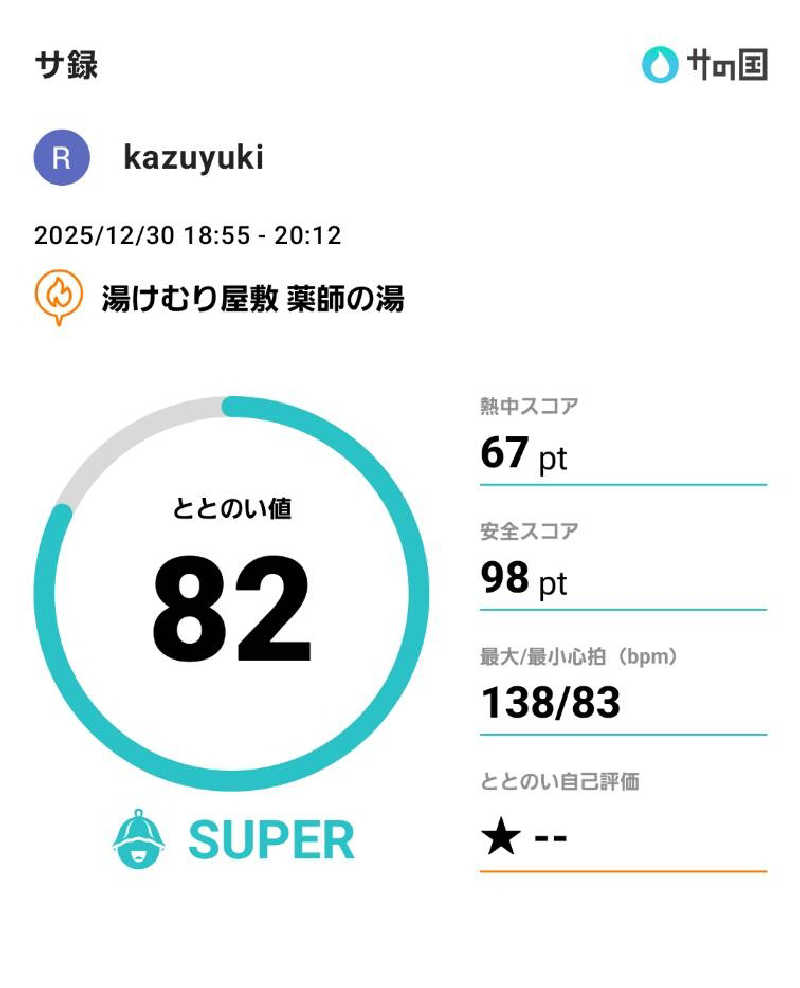Viewport: 800px width, 988px height.
Task: Select the orange flame location pin icon
Action: (57, 295)
